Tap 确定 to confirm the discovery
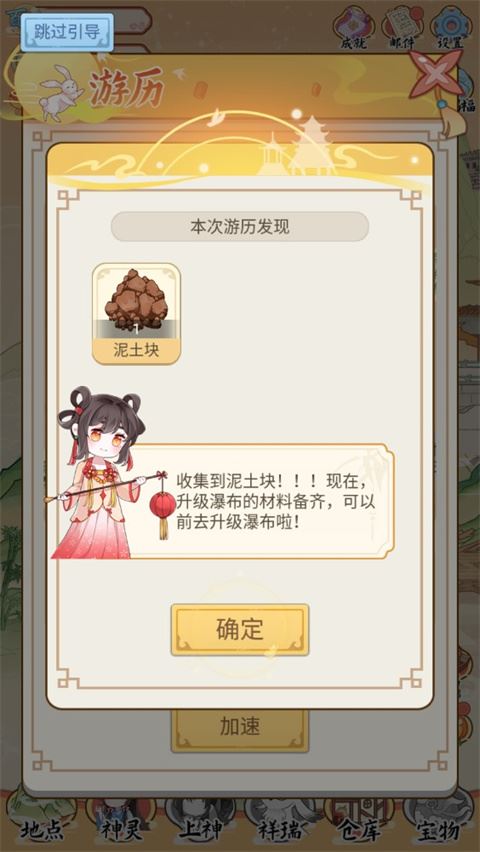The height and width of the screenshot is (852, 480). coord(240,629)
